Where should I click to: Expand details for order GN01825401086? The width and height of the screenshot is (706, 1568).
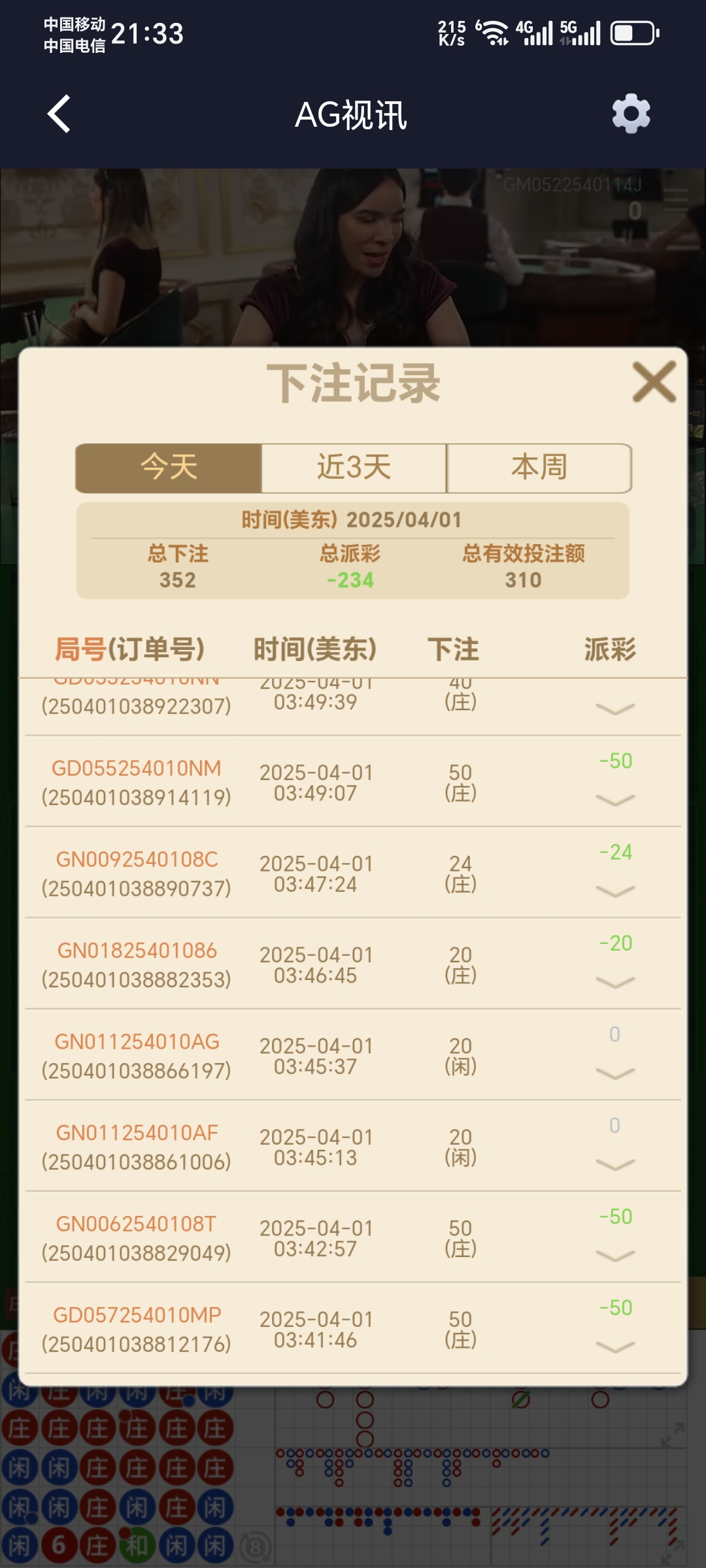615,983
